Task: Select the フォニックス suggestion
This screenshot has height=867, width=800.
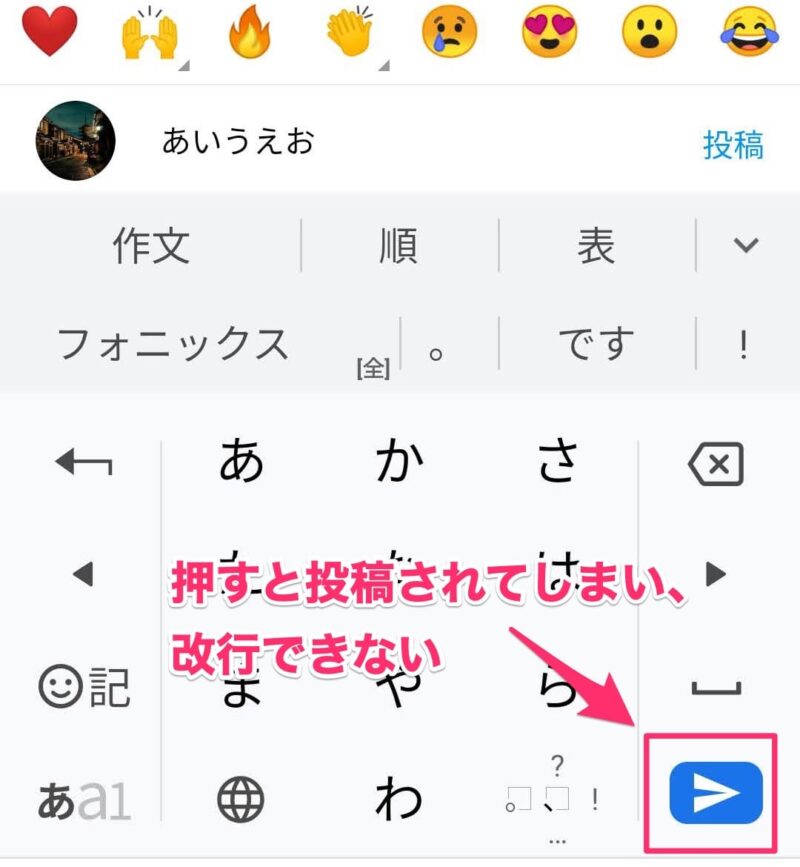Action: pos(173,344)
